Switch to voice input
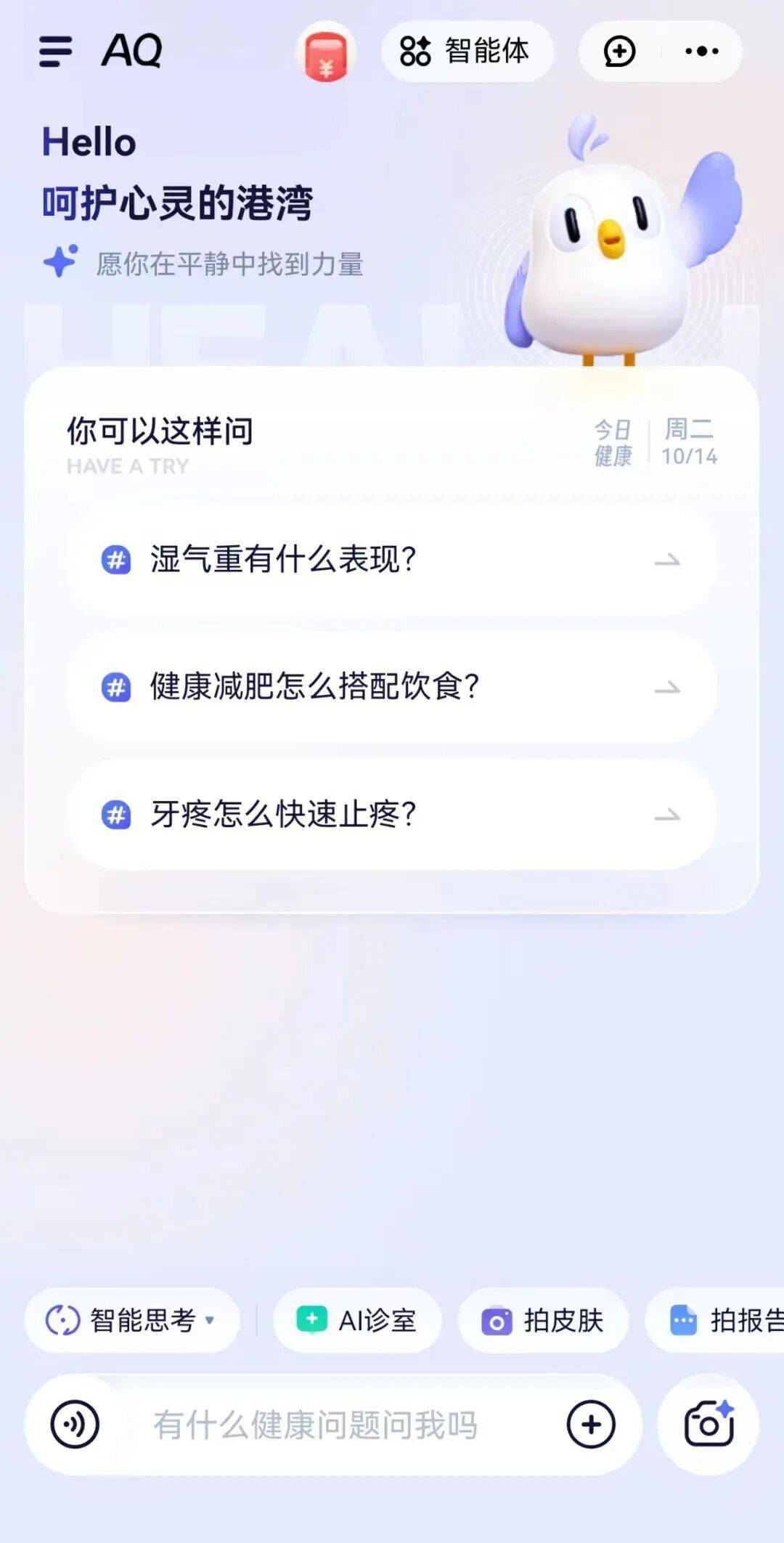 point(75,1425)
